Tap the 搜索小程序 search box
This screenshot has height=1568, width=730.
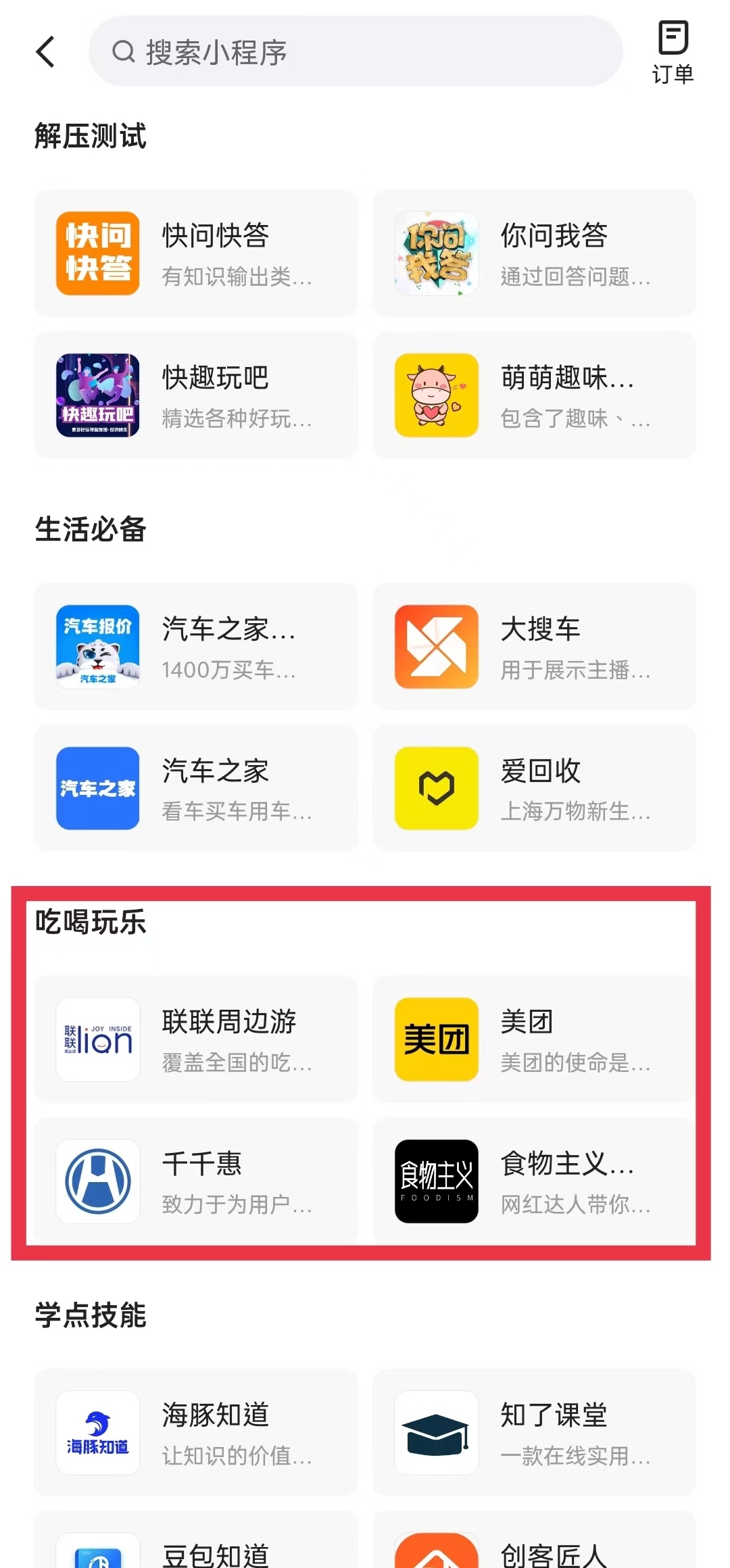coord(355,52)
